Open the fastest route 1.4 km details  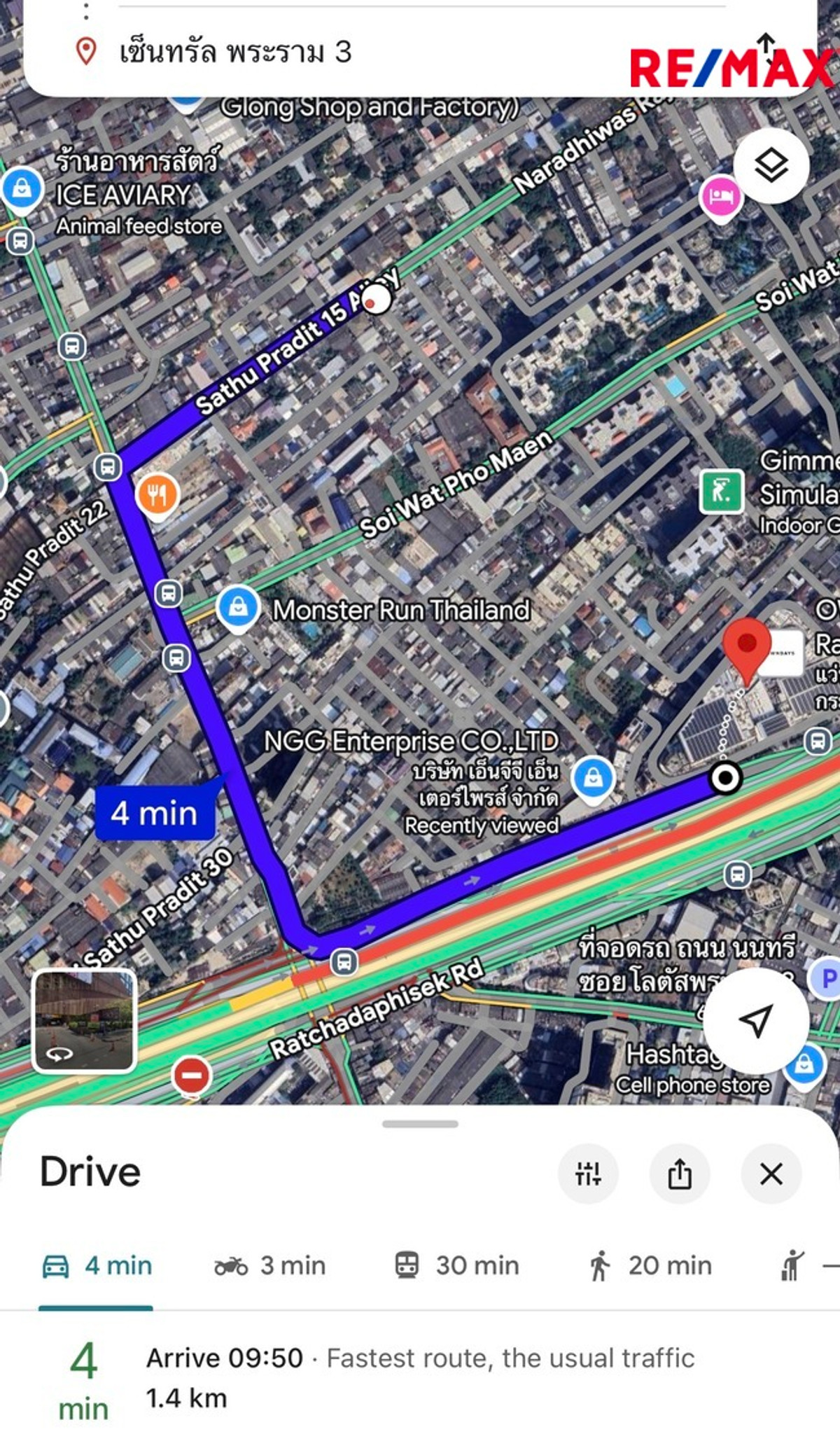[420, 1378]
